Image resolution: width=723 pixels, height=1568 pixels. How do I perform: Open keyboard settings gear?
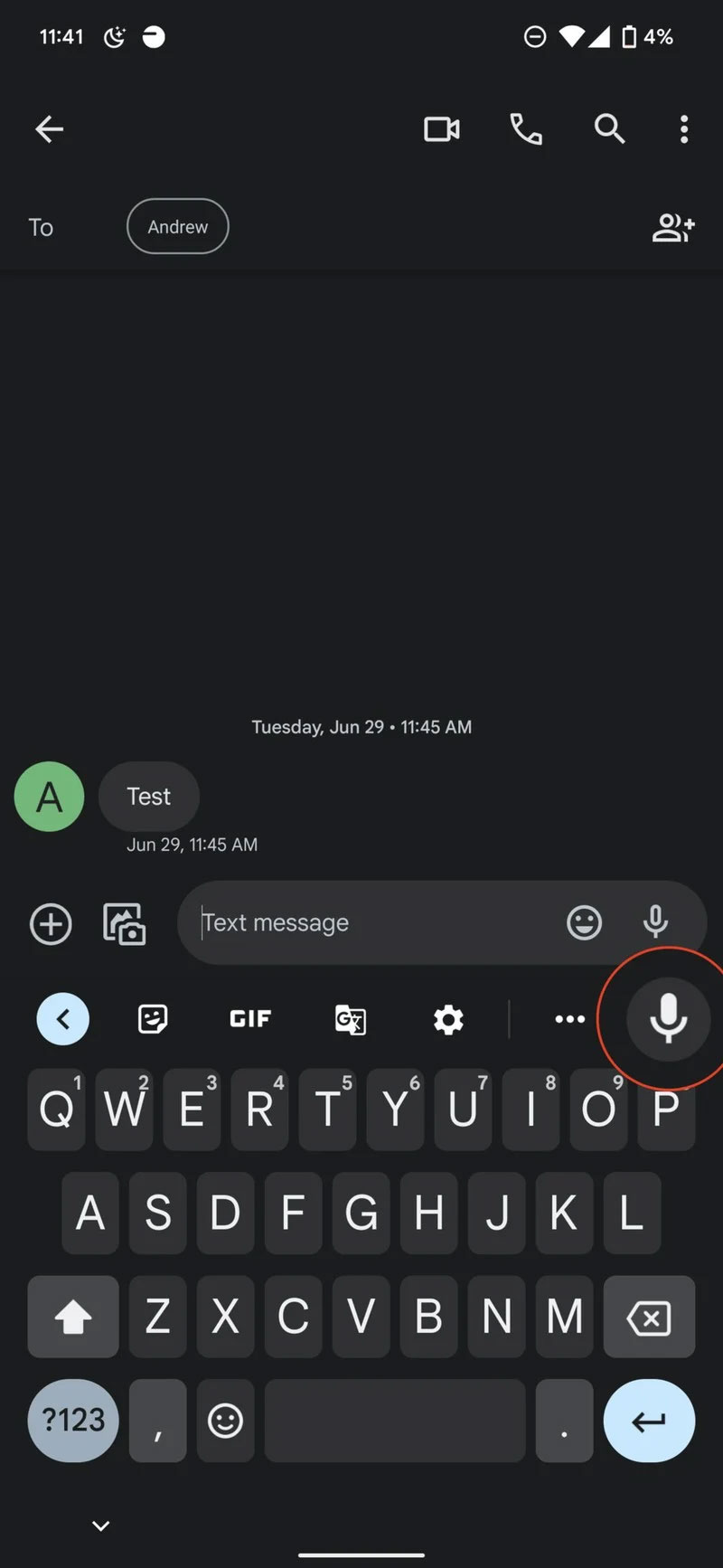(448, 1019)
